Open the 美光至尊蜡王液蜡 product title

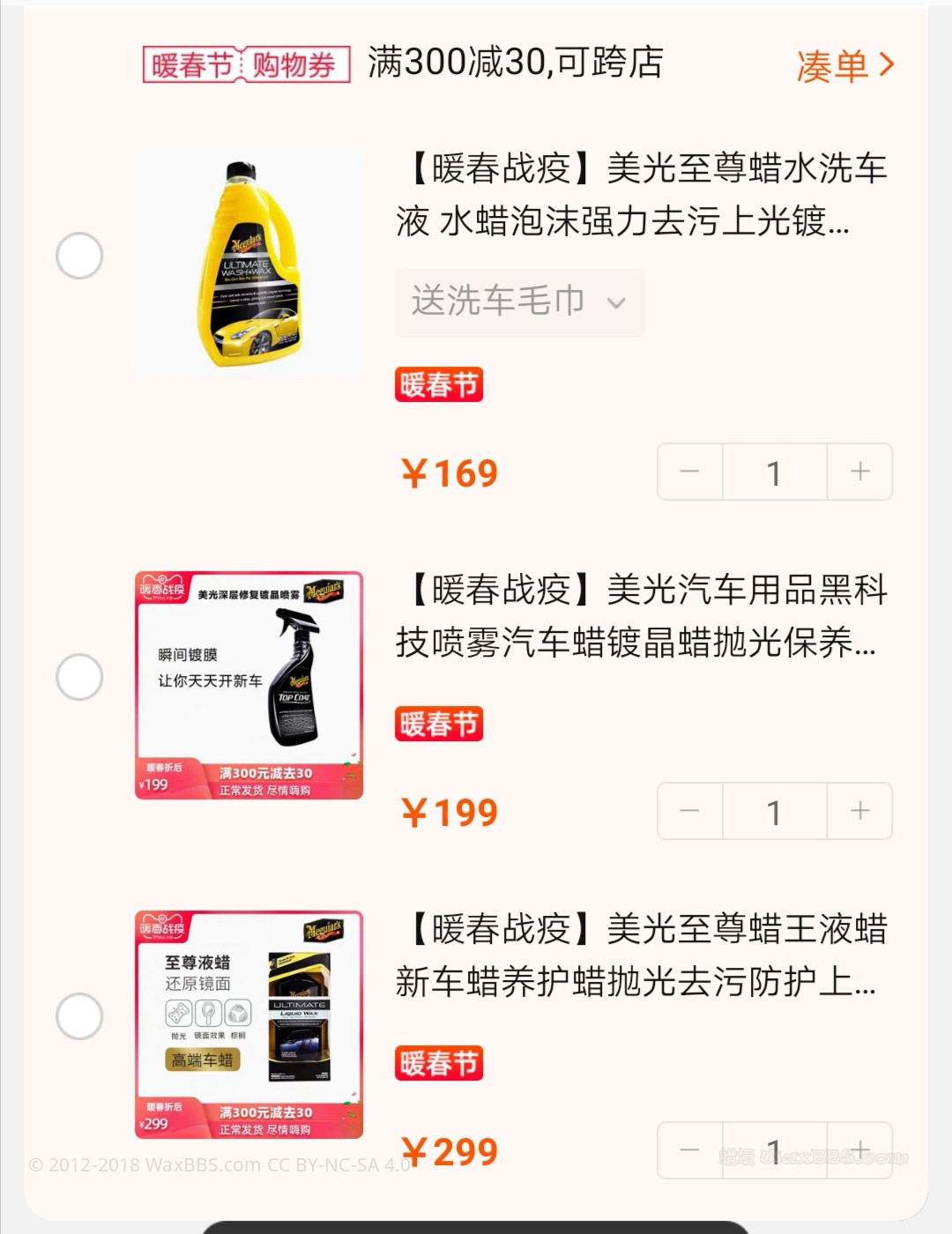coord(641,955)
